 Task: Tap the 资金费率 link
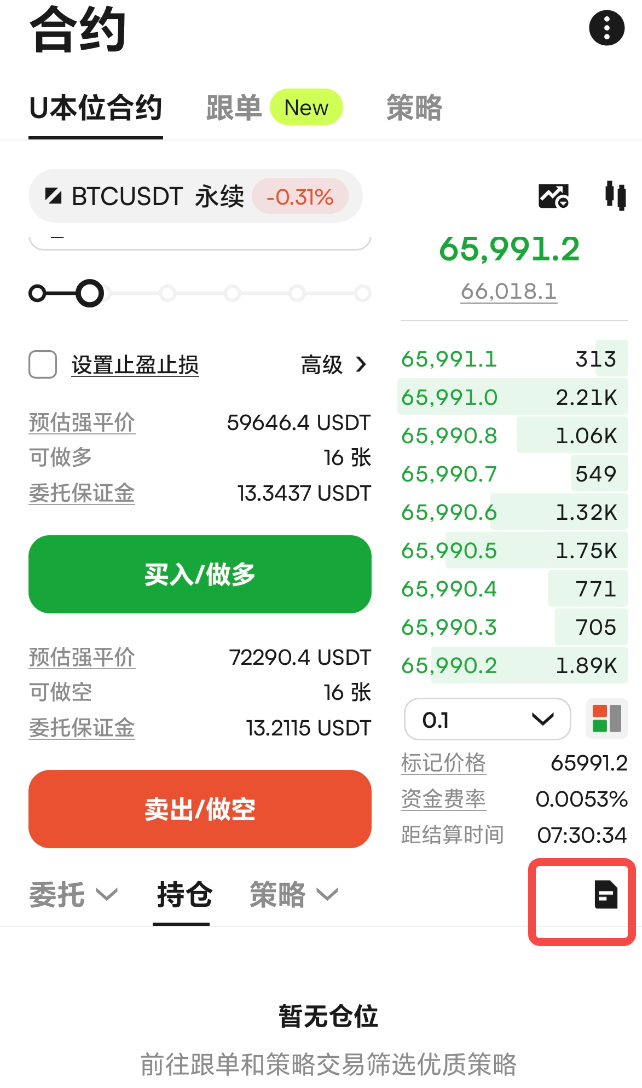(444, 799)
